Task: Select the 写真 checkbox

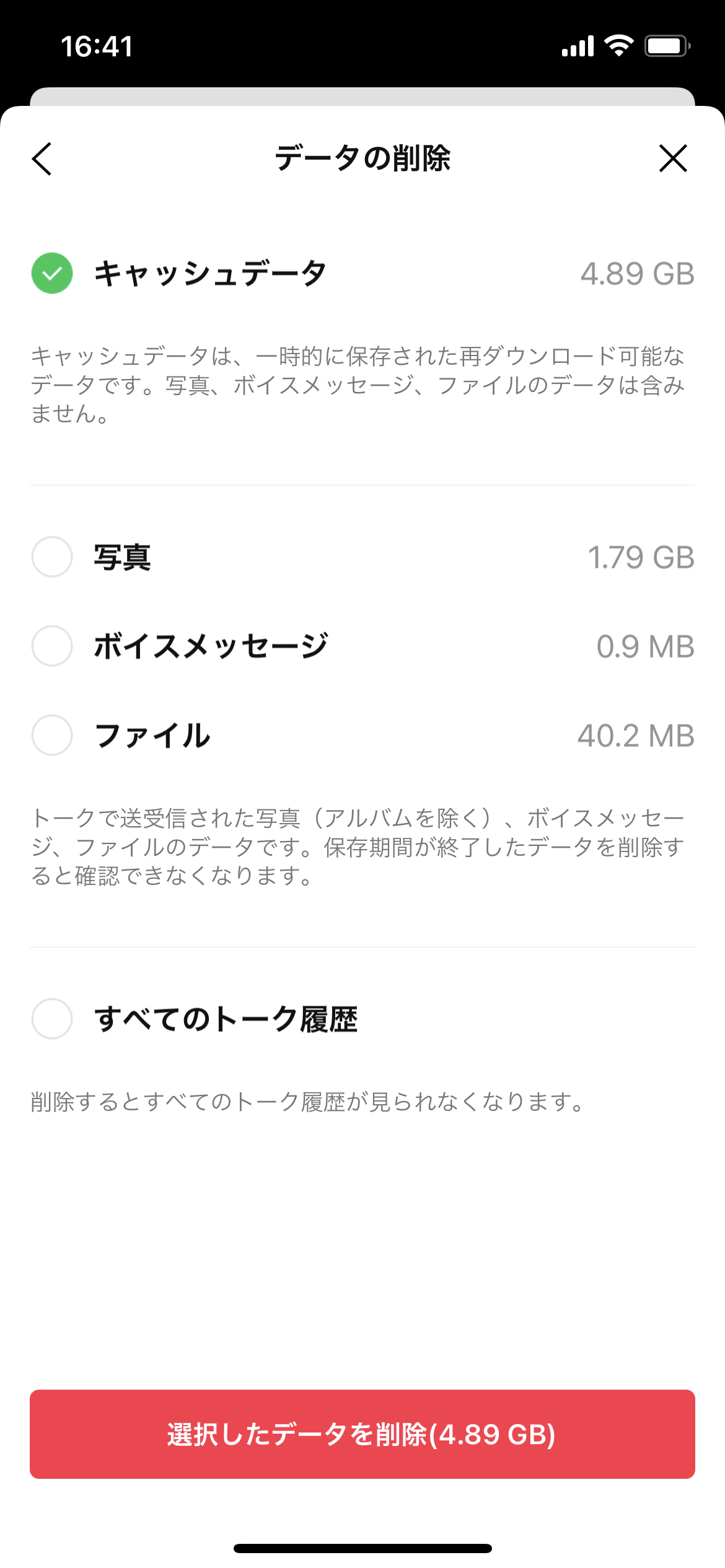Action: (52, 557)
